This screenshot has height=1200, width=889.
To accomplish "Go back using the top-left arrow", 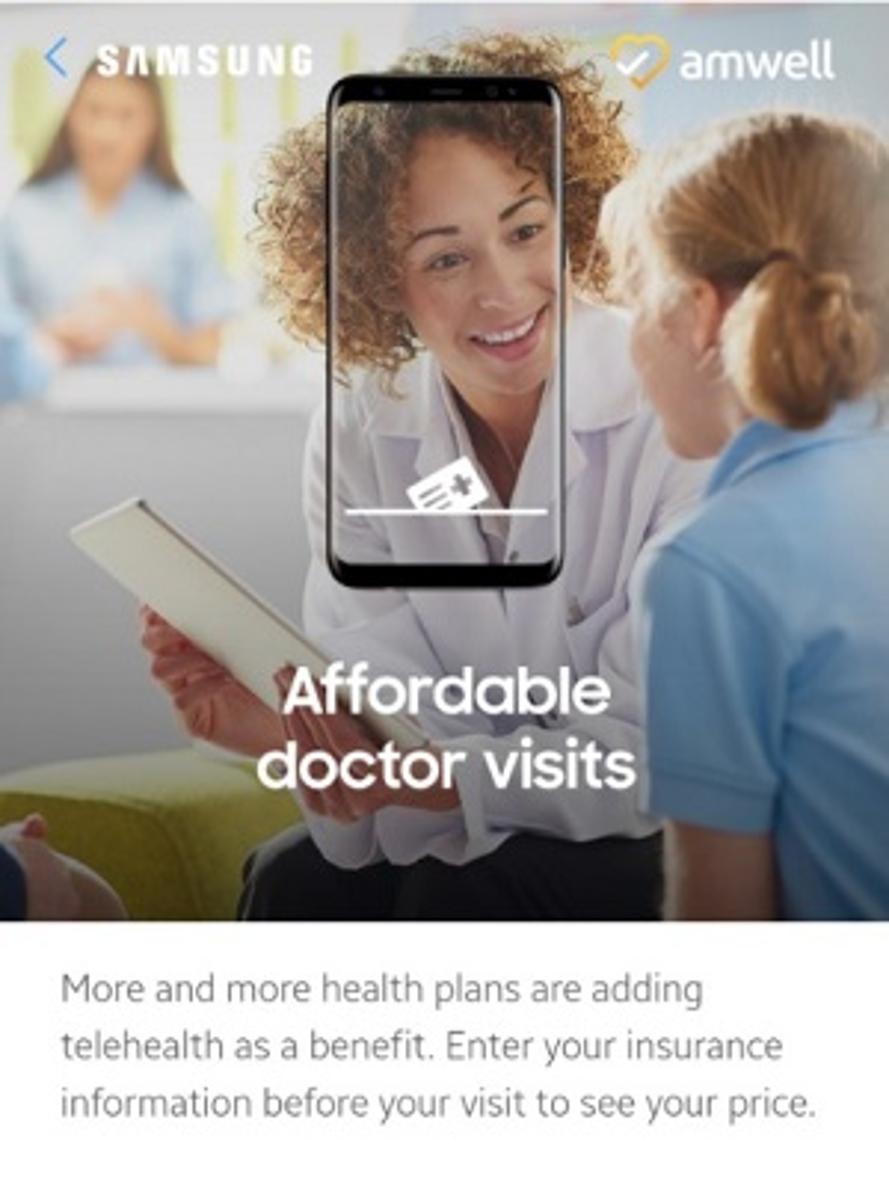I will [56, 59].
